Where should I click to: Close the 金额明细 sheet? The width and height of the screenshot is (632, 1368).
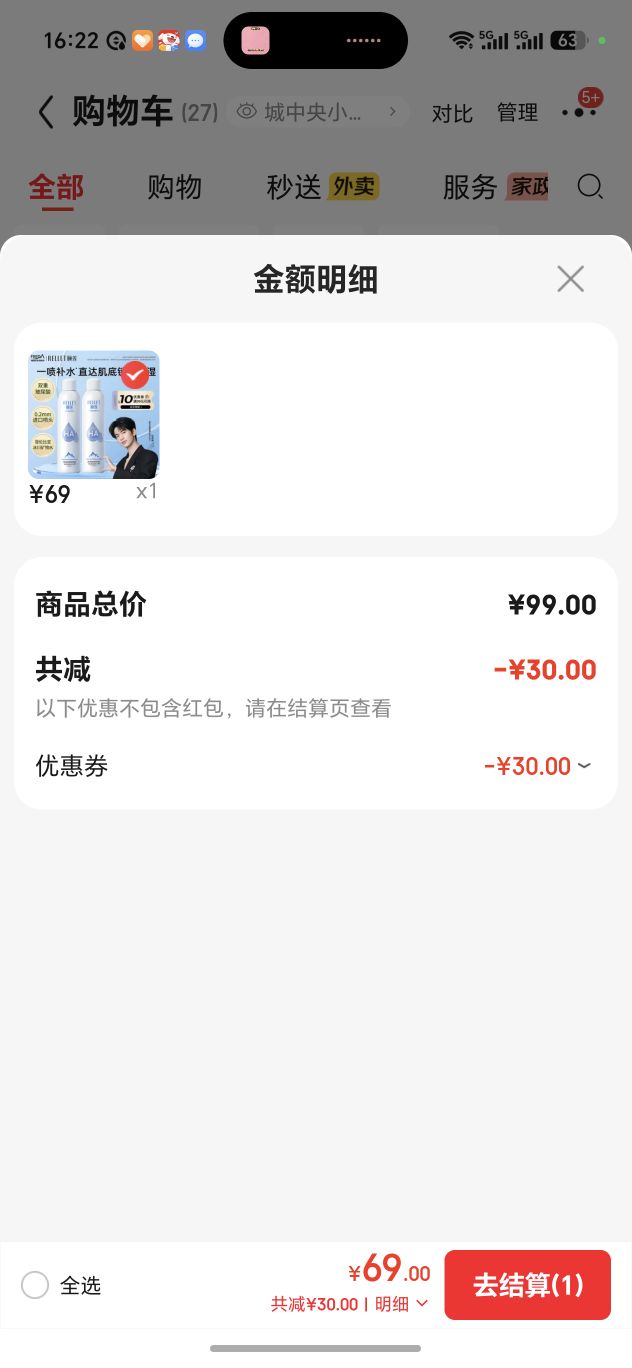click(570, 279)
